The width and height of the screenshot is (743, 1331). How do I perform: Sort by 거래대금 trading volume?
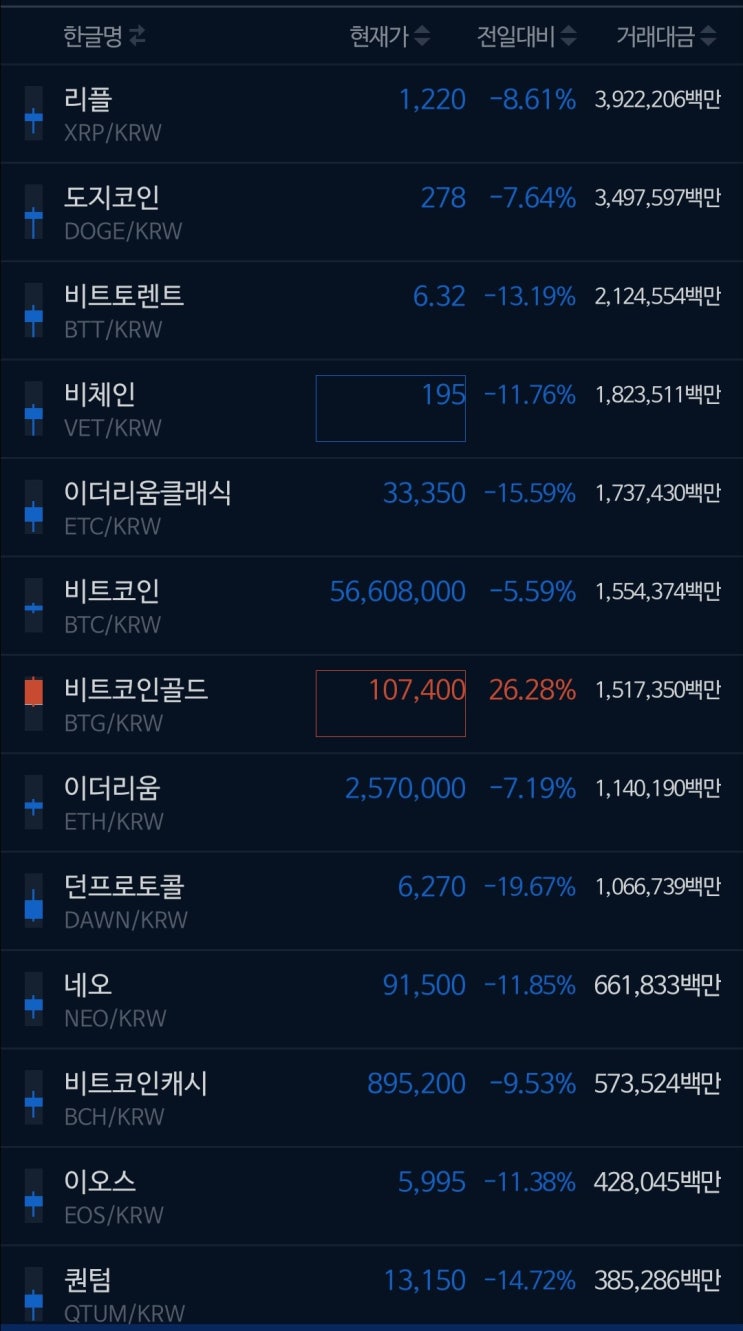[666, 37]
